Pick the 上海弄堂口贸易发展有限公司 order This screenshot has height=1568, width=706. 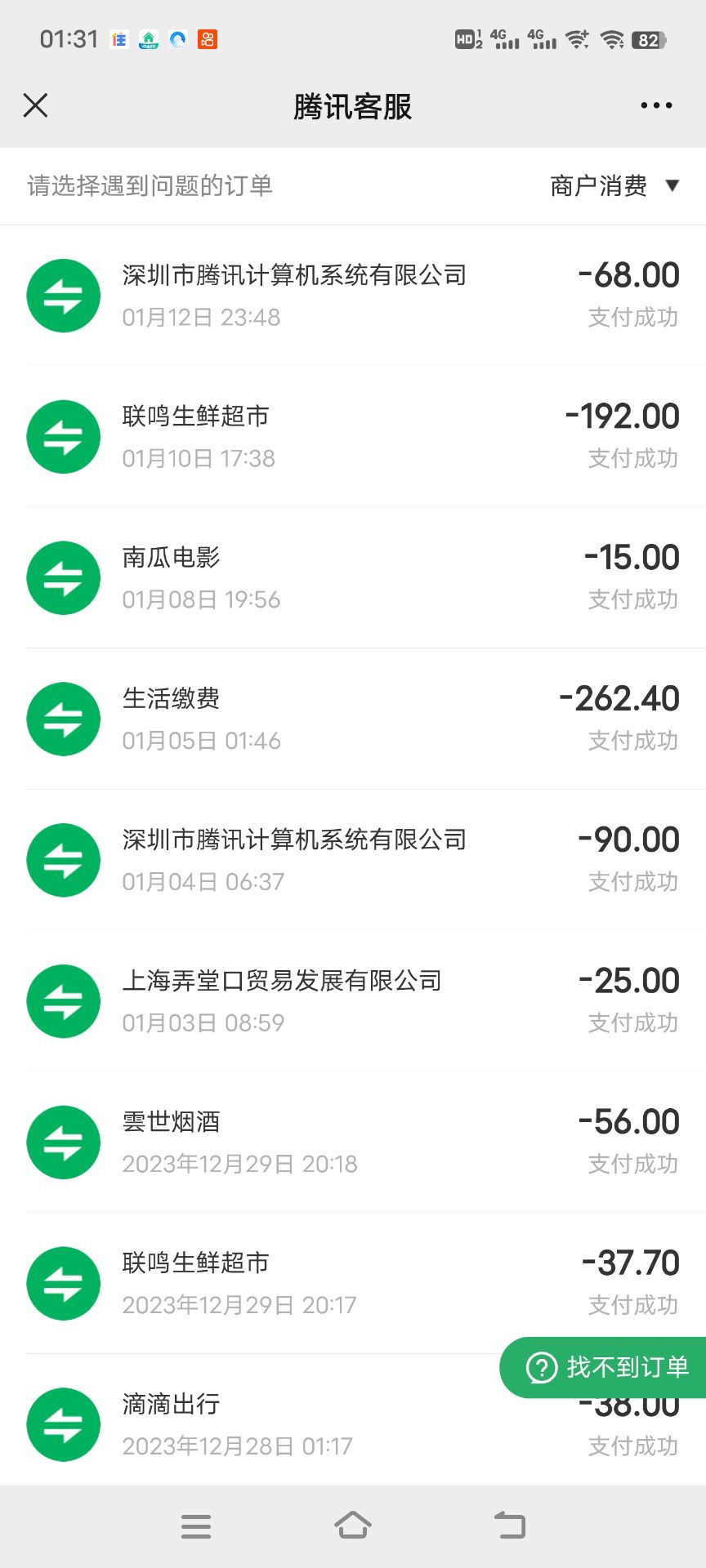point(353,1001)
